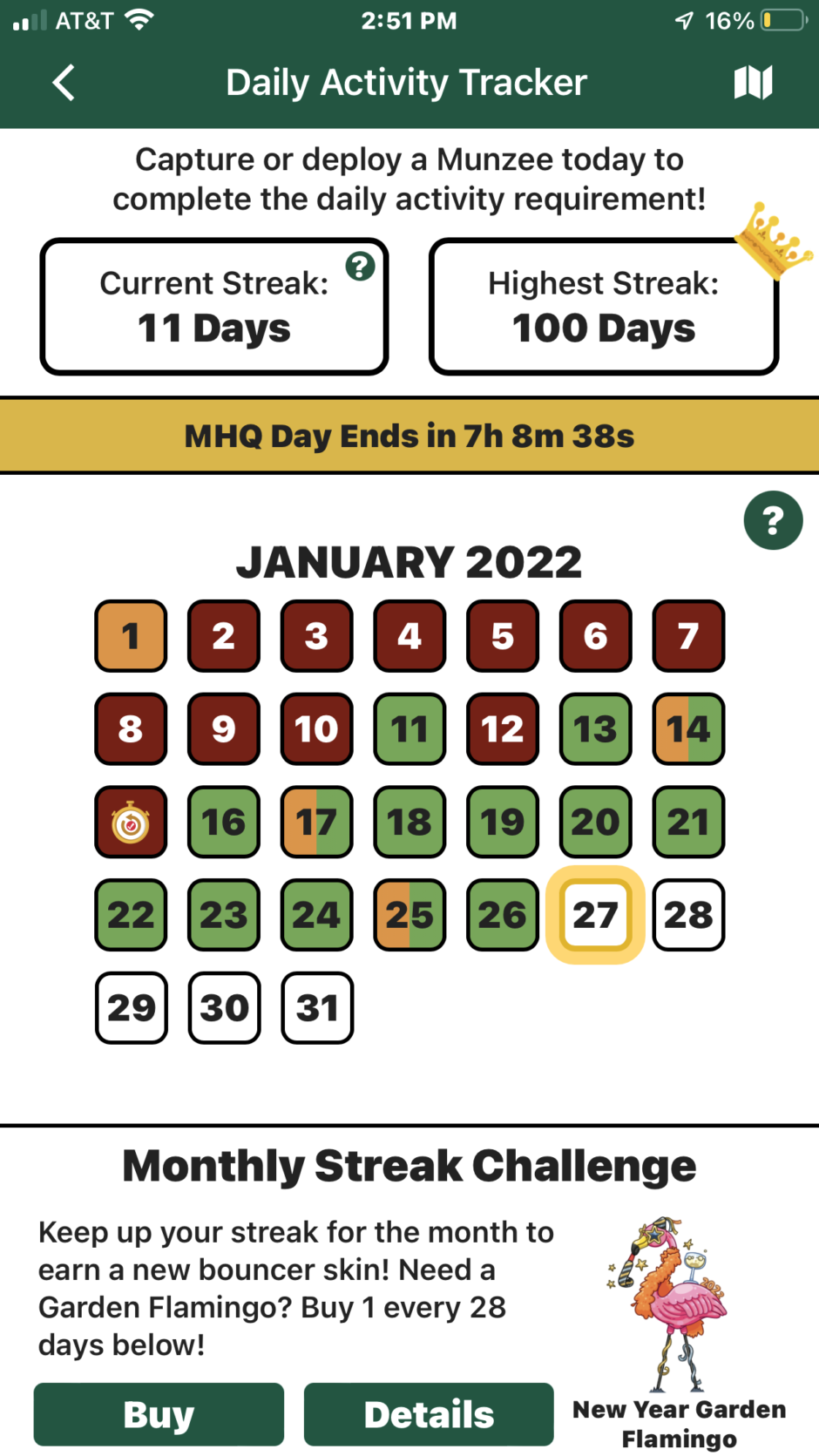The height and width of the screenshot is (1456, 819).
Task: Tap the battery indicator showing 16%
Action: [x=780, y=19]
